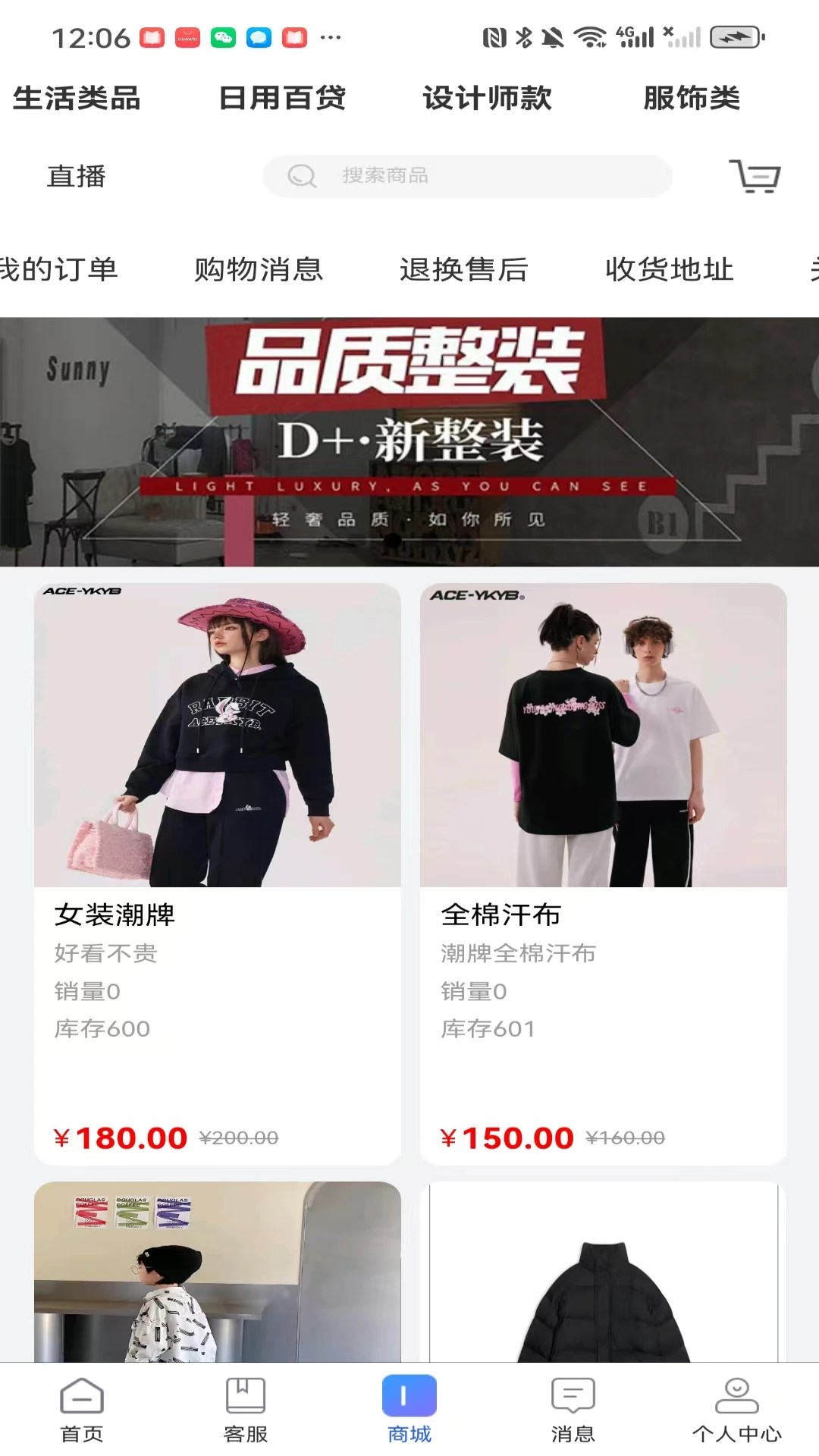This screenshot has height=1456, width=819.
Task: Open the 女装潮牌 product card
Action: point(218,872)
